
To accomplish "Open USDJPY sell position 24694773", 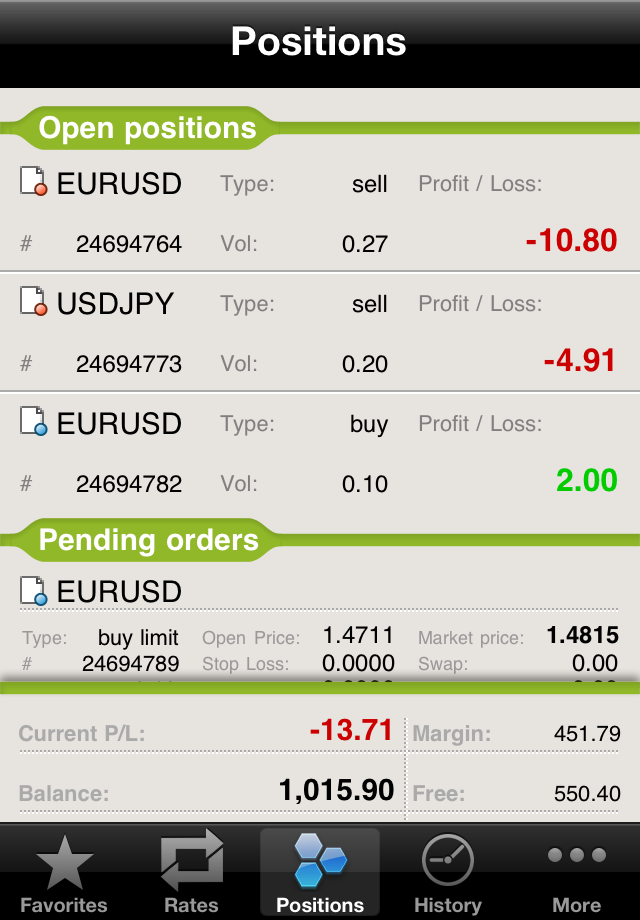I will [320, 333].
